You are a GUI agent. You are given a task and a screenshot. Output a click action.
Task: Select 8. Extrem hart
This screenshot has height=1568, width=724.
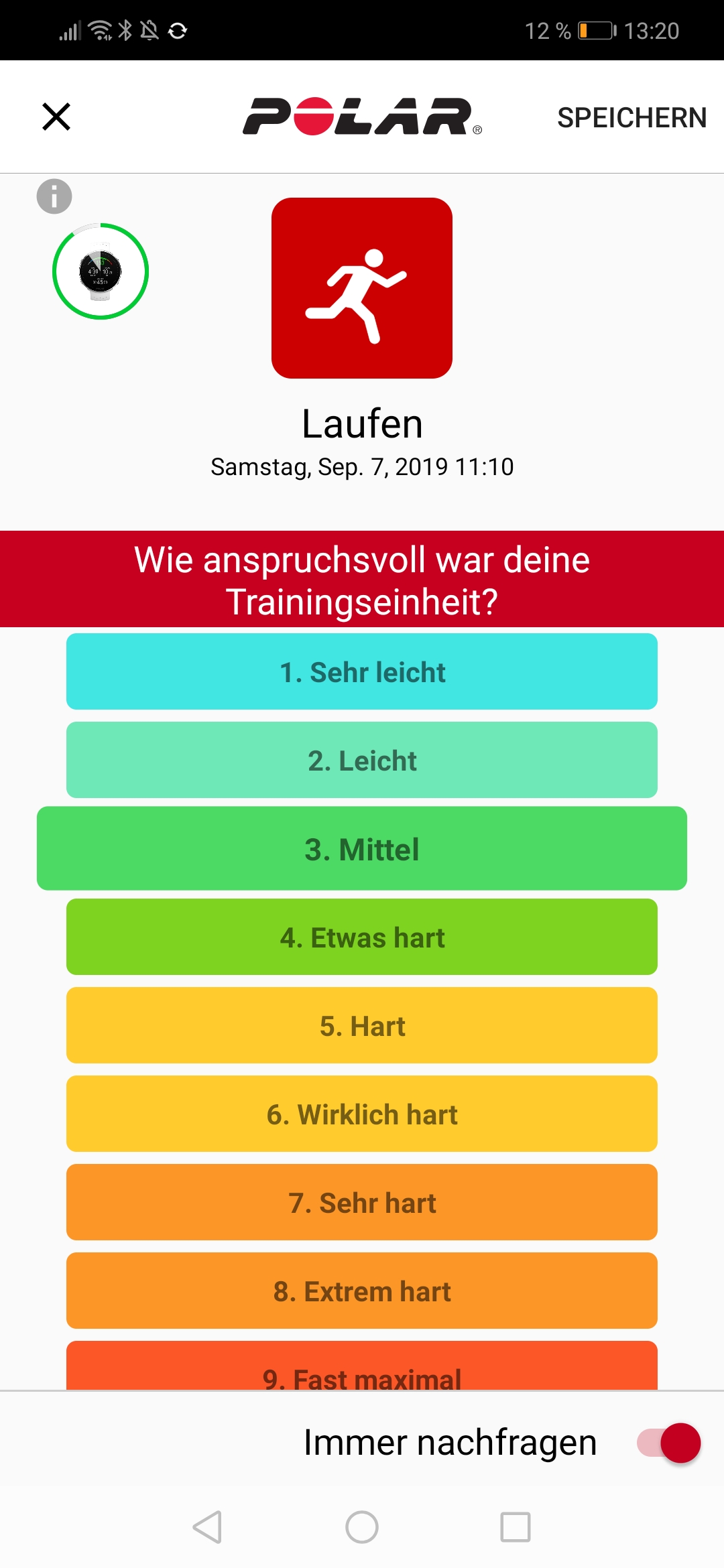pos(362,1291)
